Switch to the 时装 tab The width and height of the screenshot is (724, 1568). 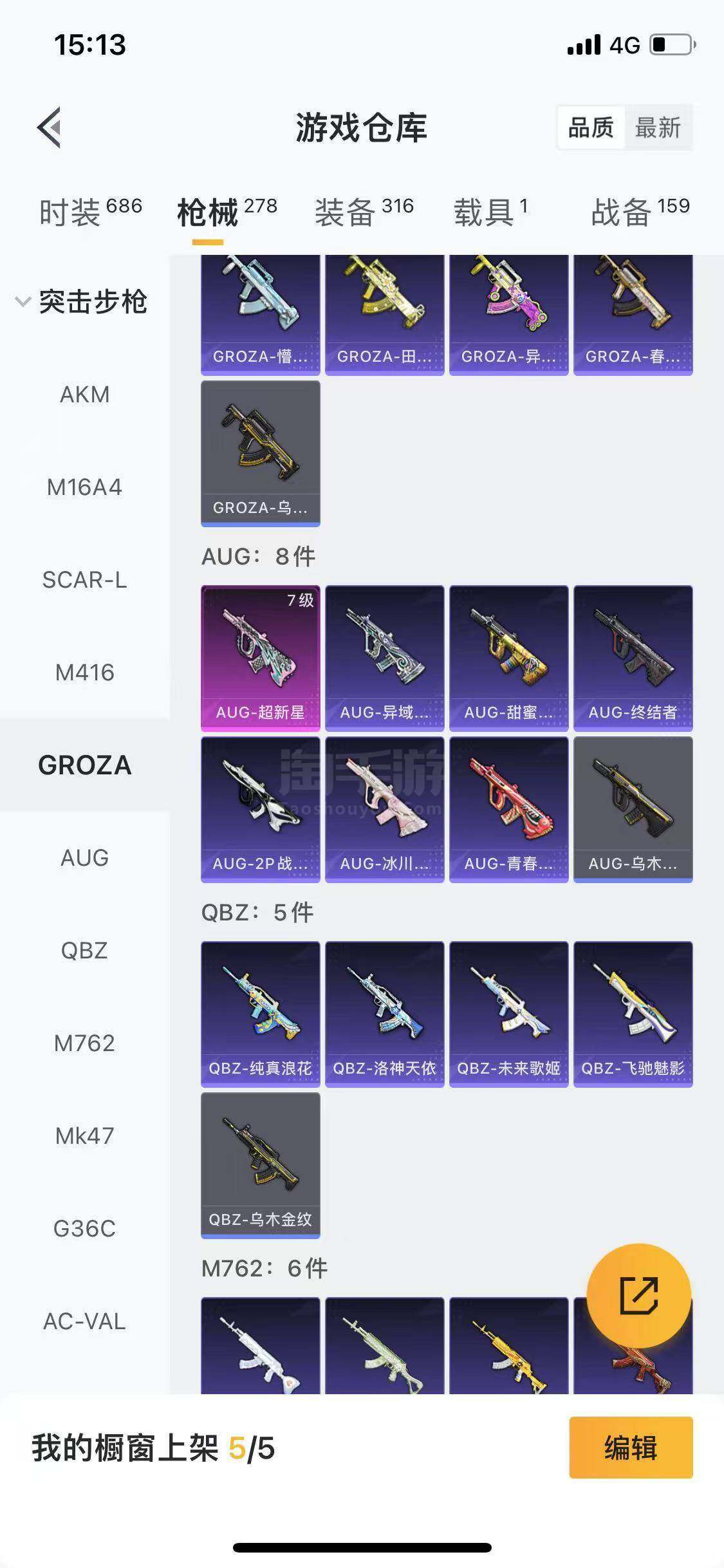pos(90,211)
